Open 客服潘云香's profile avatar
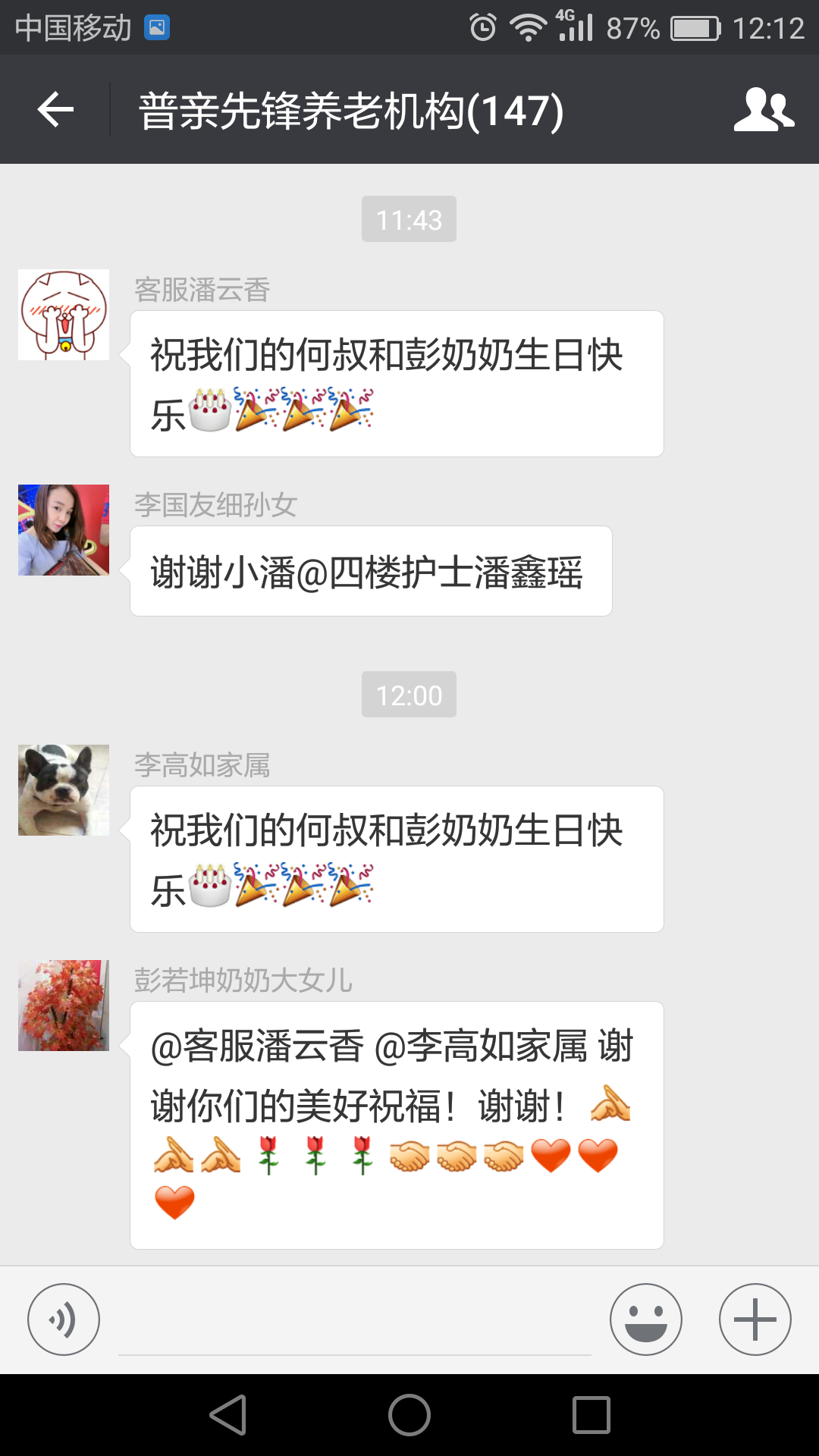Screen dimensions: 819x1456 point(64,315)
